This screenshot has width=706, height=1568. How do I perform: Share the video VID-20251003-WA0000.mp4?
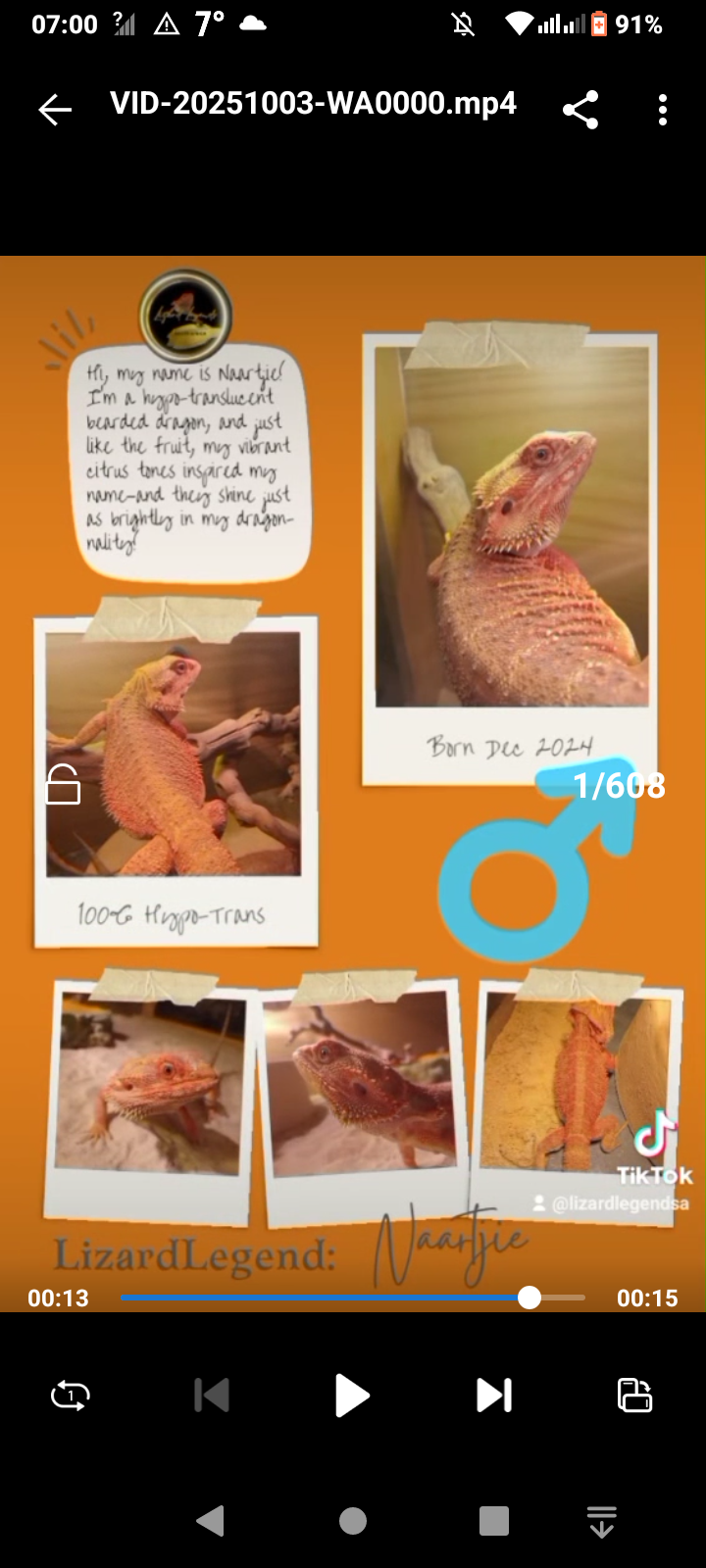pos(580,110)
